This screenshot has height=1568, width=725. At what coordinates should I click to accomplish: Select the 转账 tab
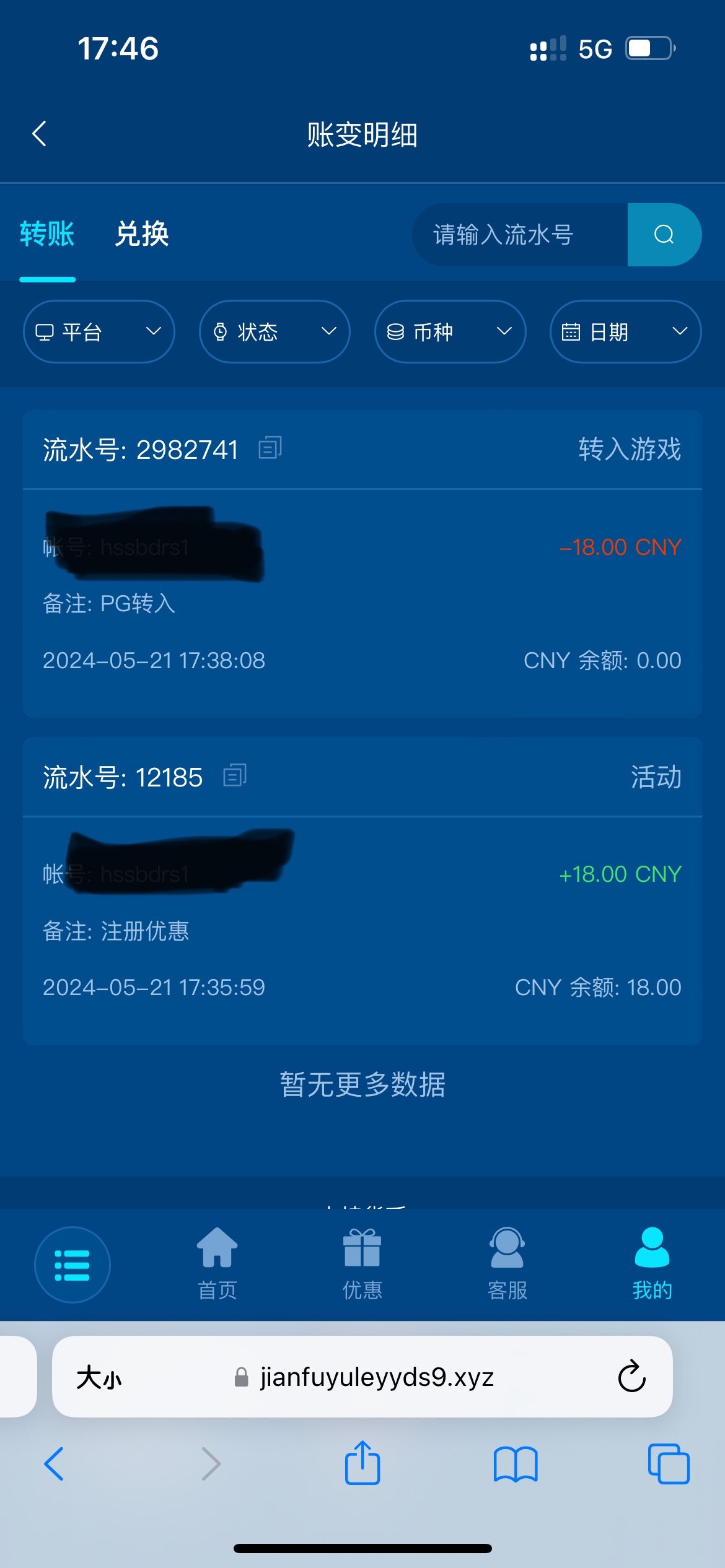pos(47,234)
